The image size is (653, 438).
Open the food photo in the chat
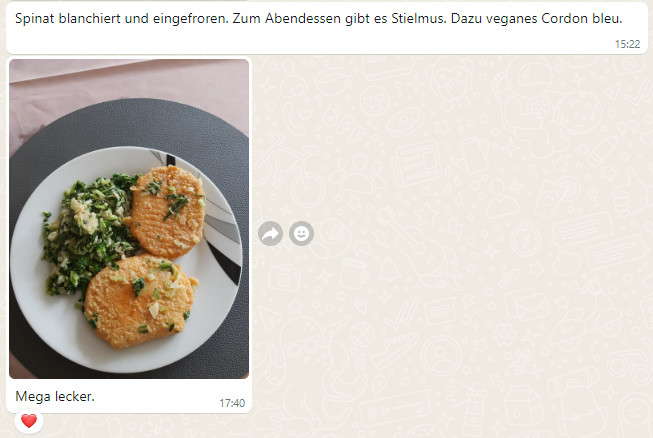coord(129,219)
